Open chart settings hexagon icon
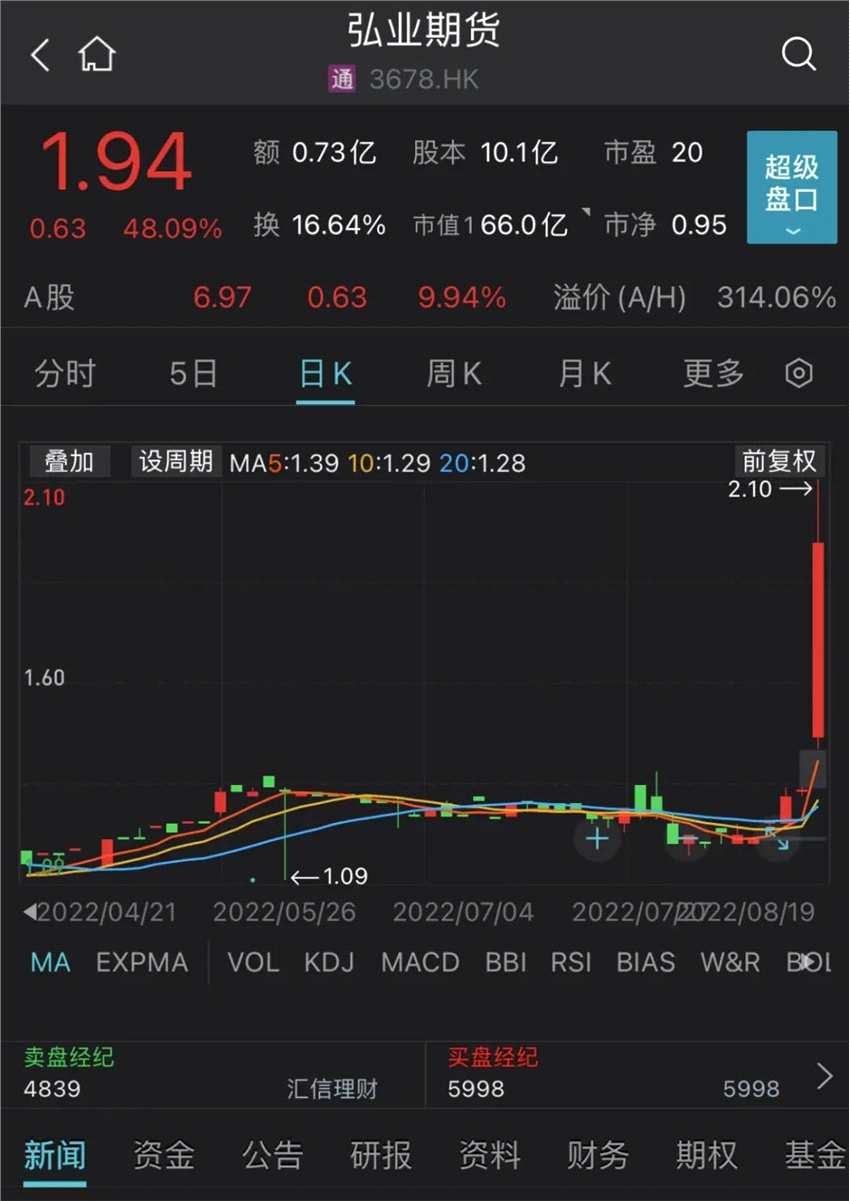The width and height of the screenshot is (850, 1201). tap(799, 374)
